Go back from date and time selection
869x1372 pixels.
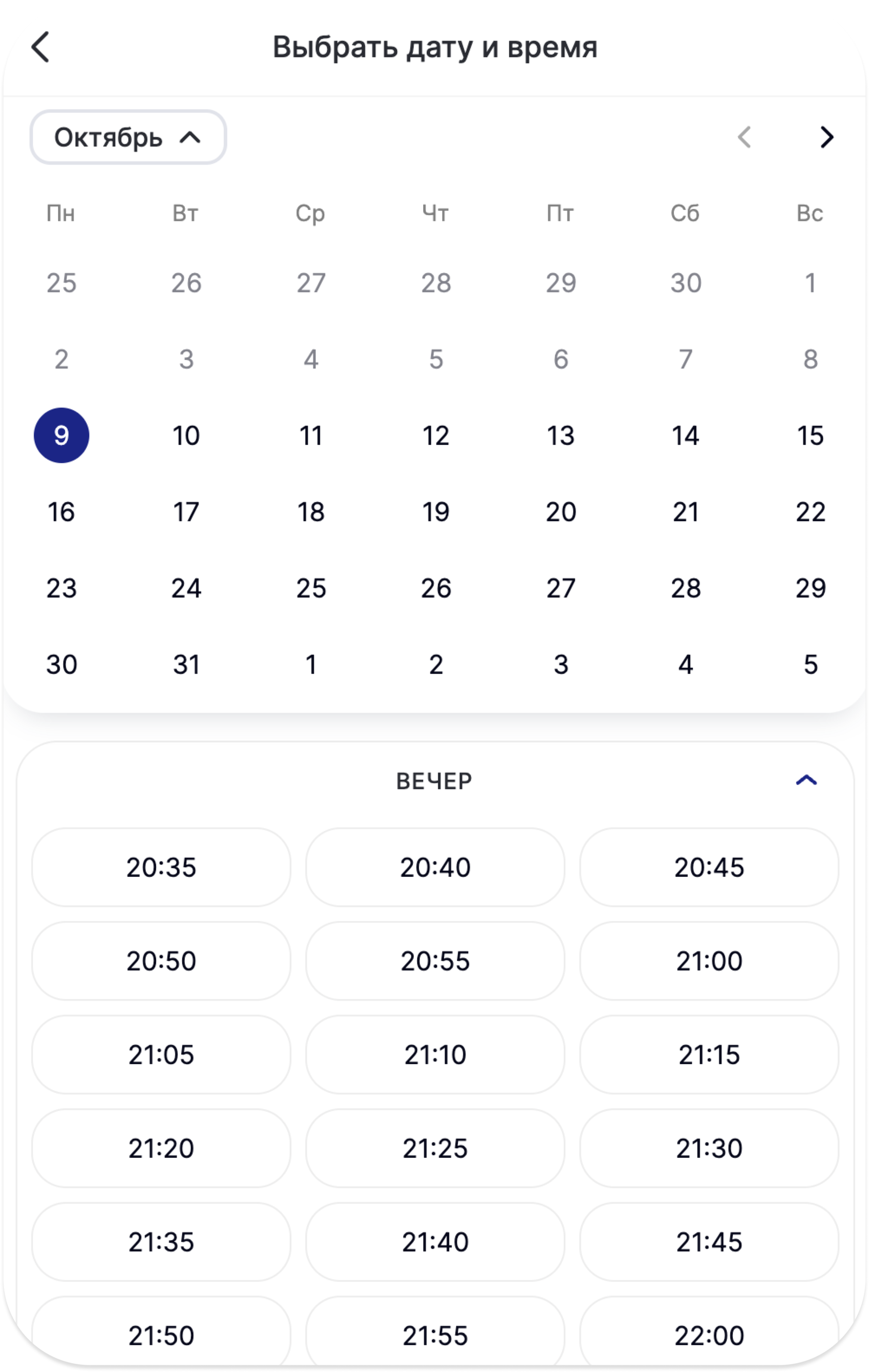pos(41,47)
